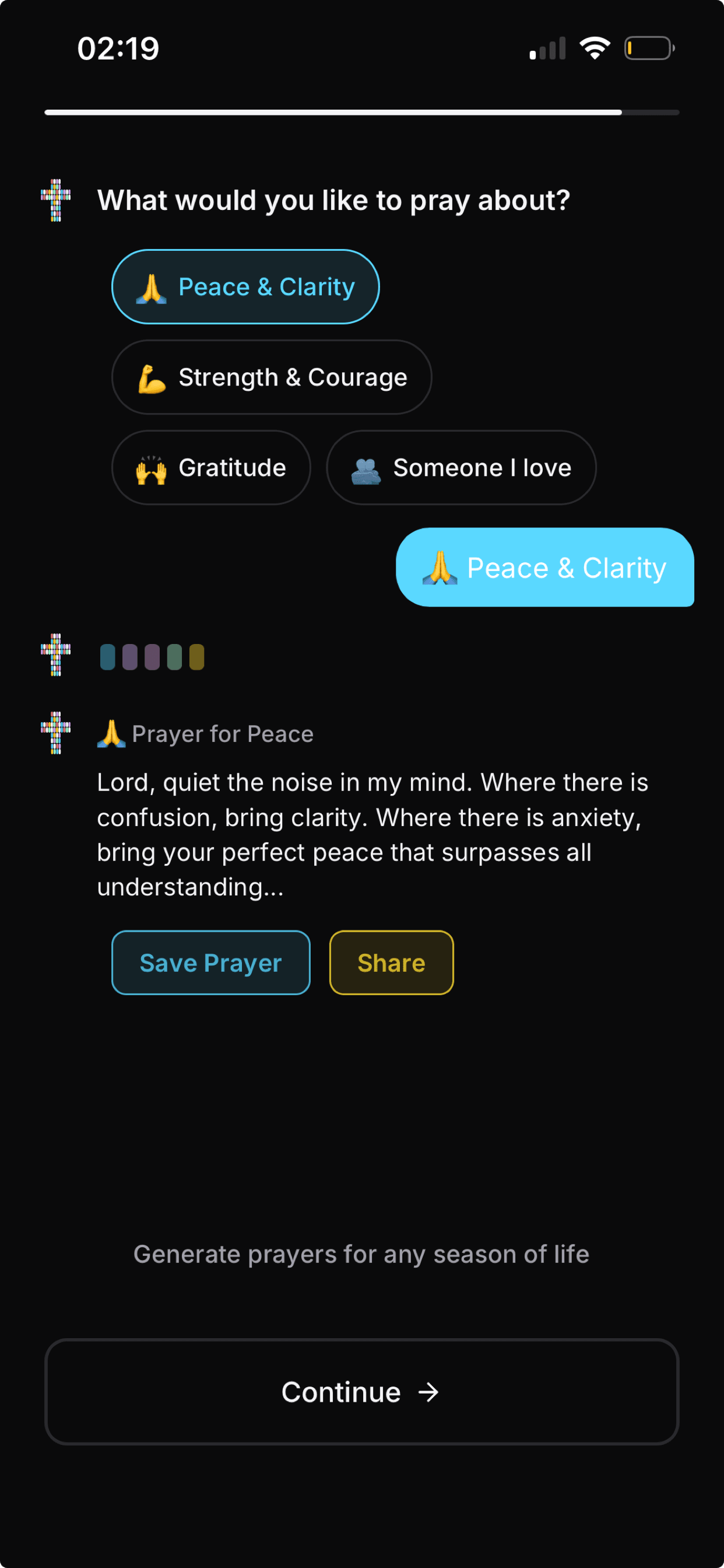
Task: Click the flexed bicep emoji on Strength & Courage
Action: [x=152, y=376]
